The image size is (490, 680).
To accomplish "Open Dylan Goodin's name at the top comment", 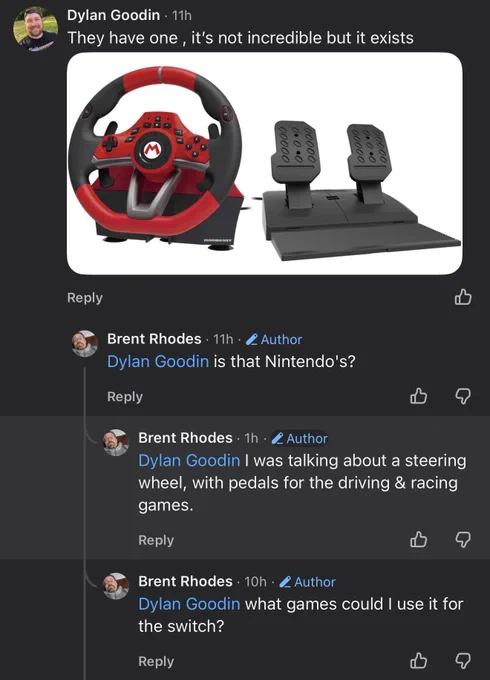I will 113,15.
